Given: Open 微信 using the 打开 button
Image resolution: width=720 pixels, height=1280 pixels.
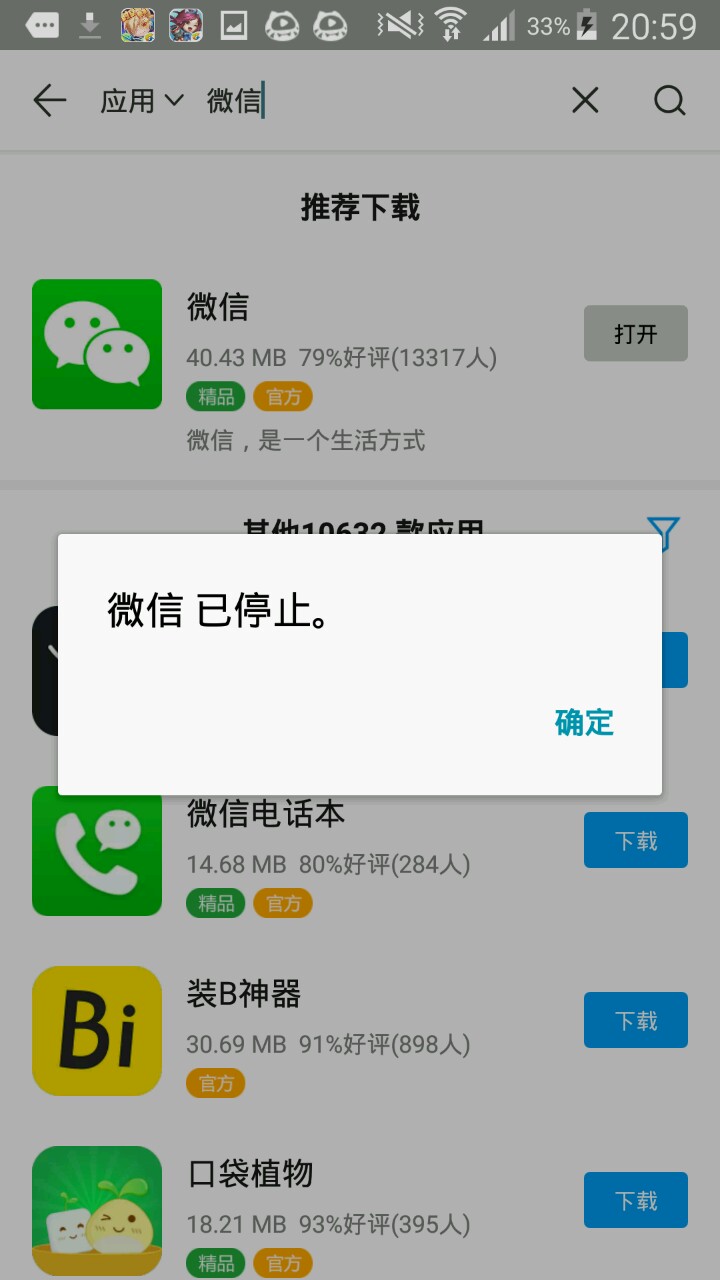Looking at the screenshot, I should 635,334.
